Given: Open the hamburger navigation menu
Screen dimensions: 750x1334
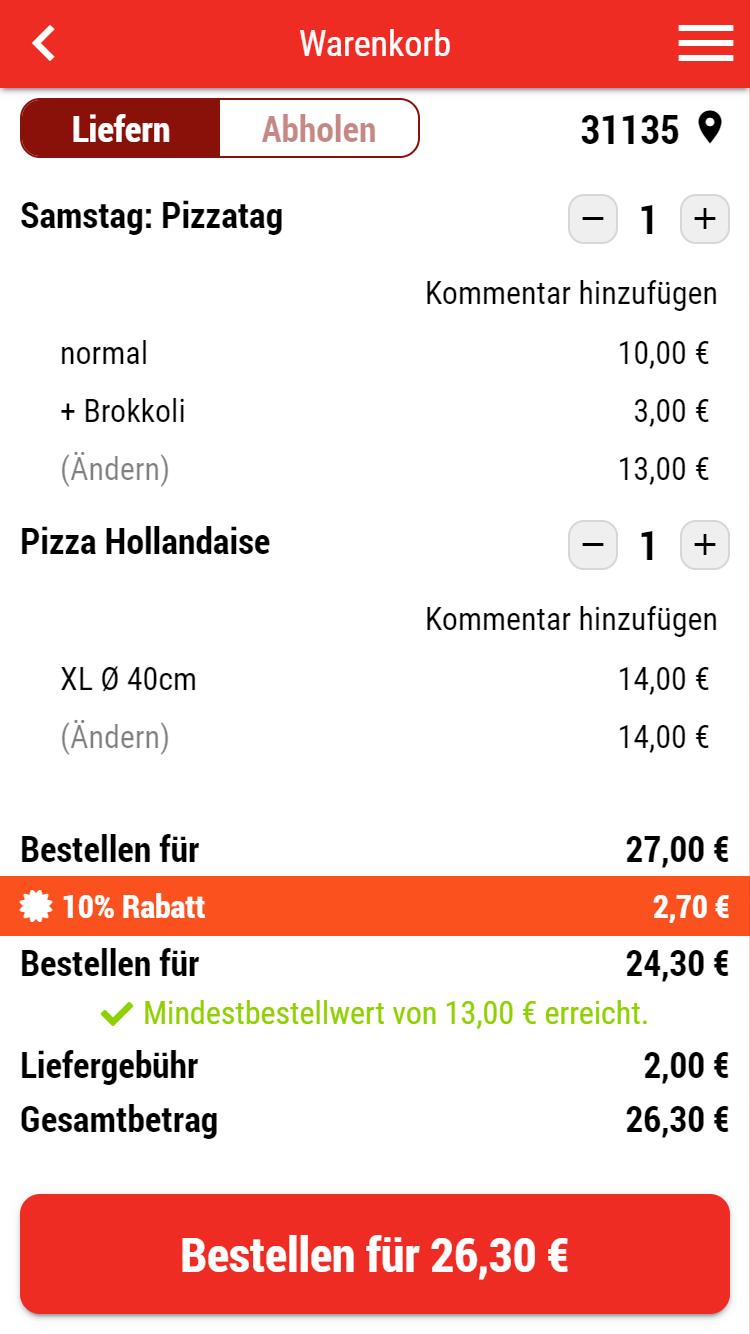Looking at the screenshot, I should [x=705, y=43].
